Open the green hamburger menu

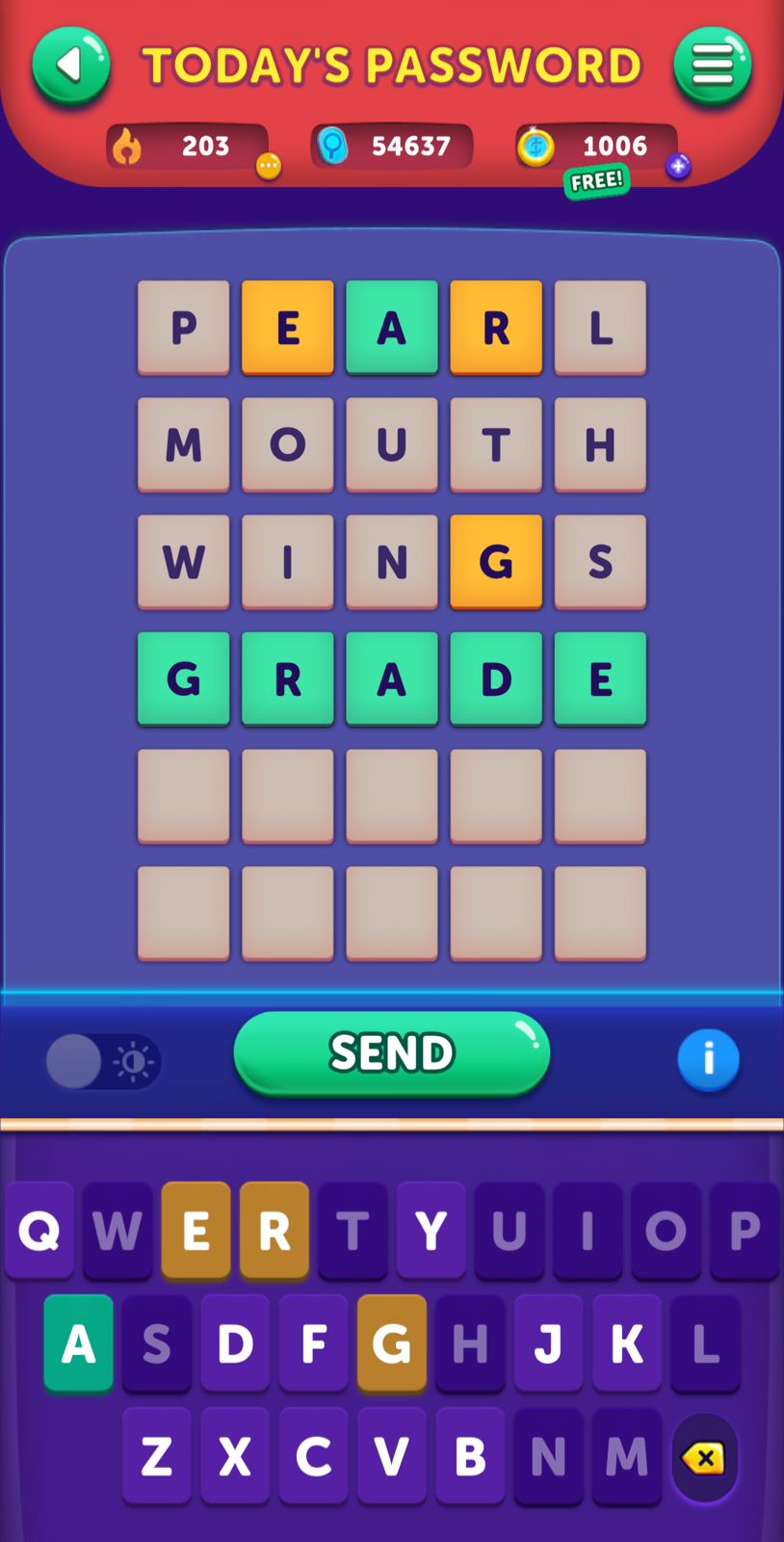point(713,66)
